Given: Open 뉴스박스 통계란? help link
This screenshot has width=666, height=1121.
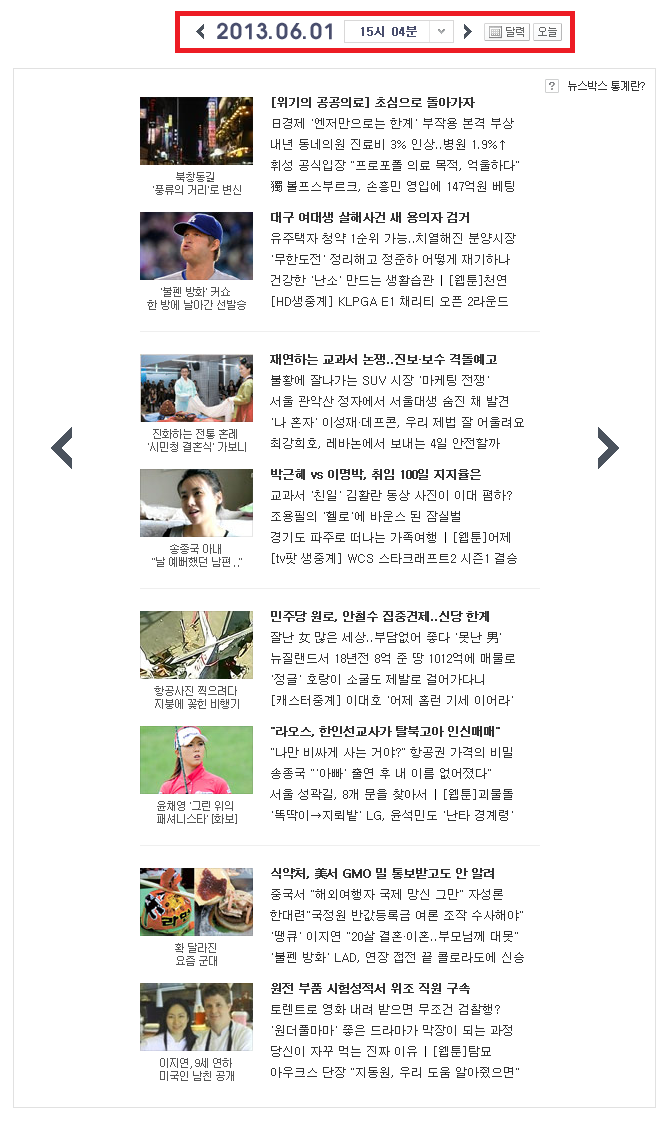Looking at the screenshot, I should (x=596, y=86).
